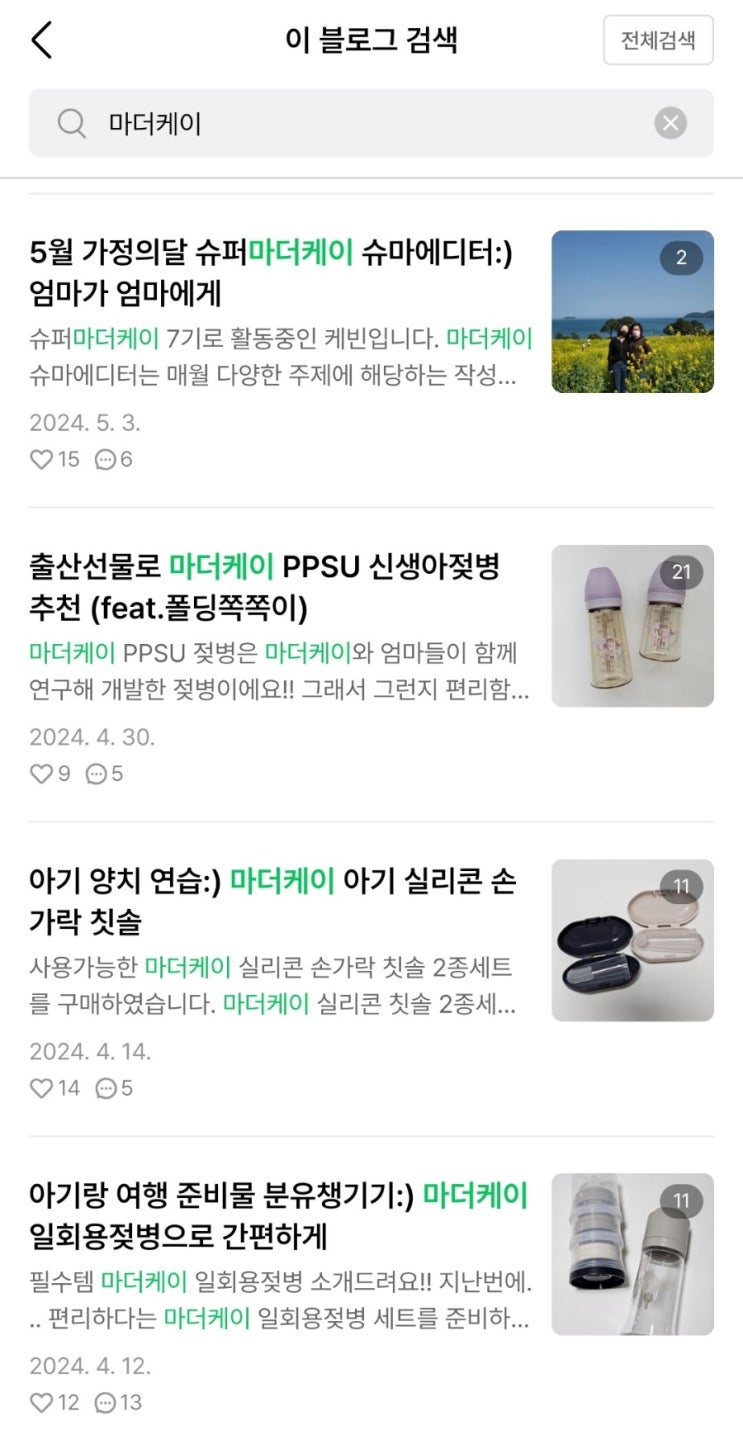View the disposable bottle set thumbnail
This screenshot has width=743, height=1449.
click(632, 1254)
